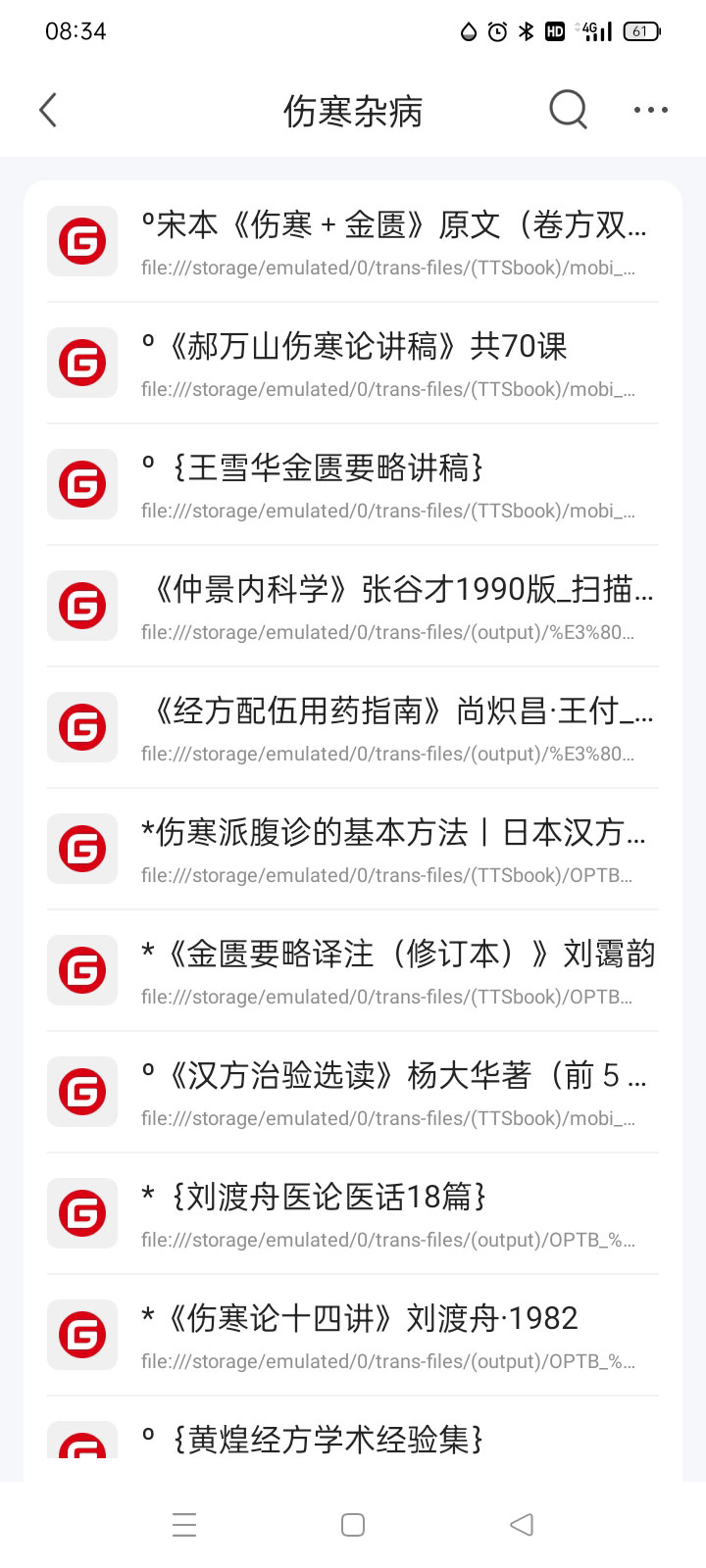Select《汉方治验选读》杨大华著 entry
706x1568 pixels.
(x=392, y=1092)
